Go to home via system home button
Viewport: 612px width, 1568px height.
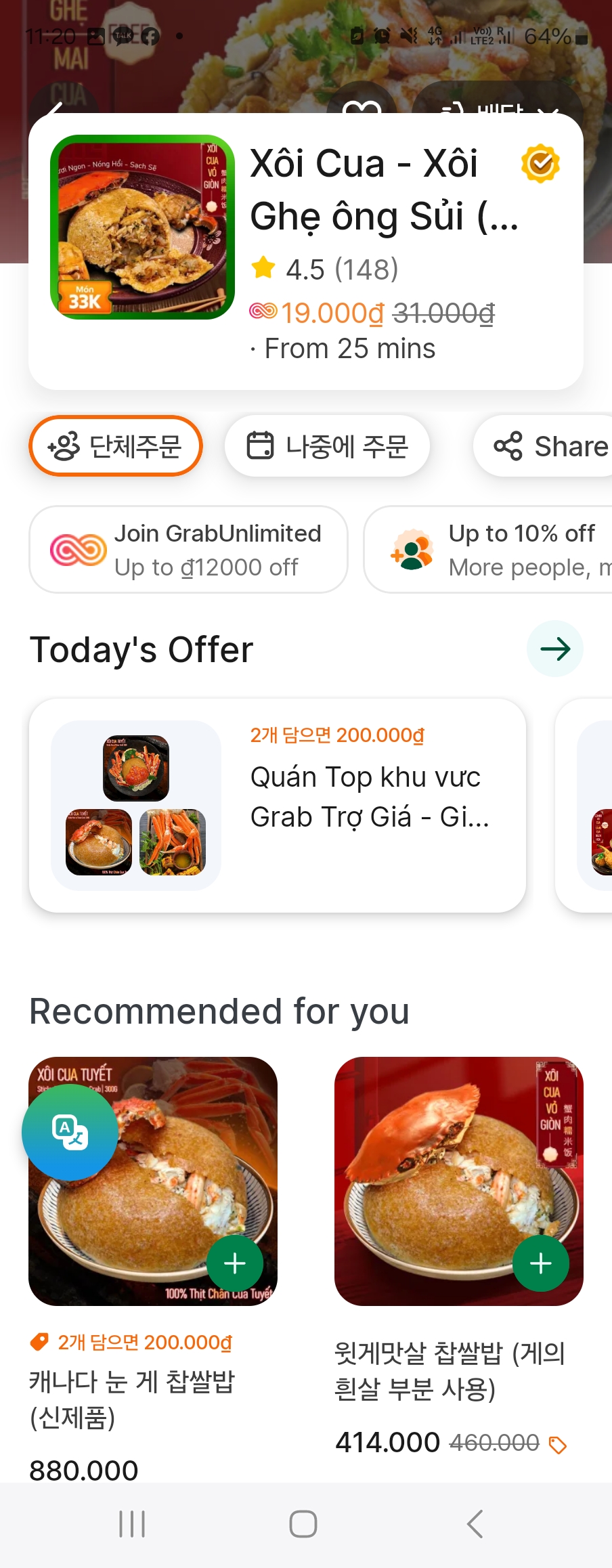point(303,1524)
